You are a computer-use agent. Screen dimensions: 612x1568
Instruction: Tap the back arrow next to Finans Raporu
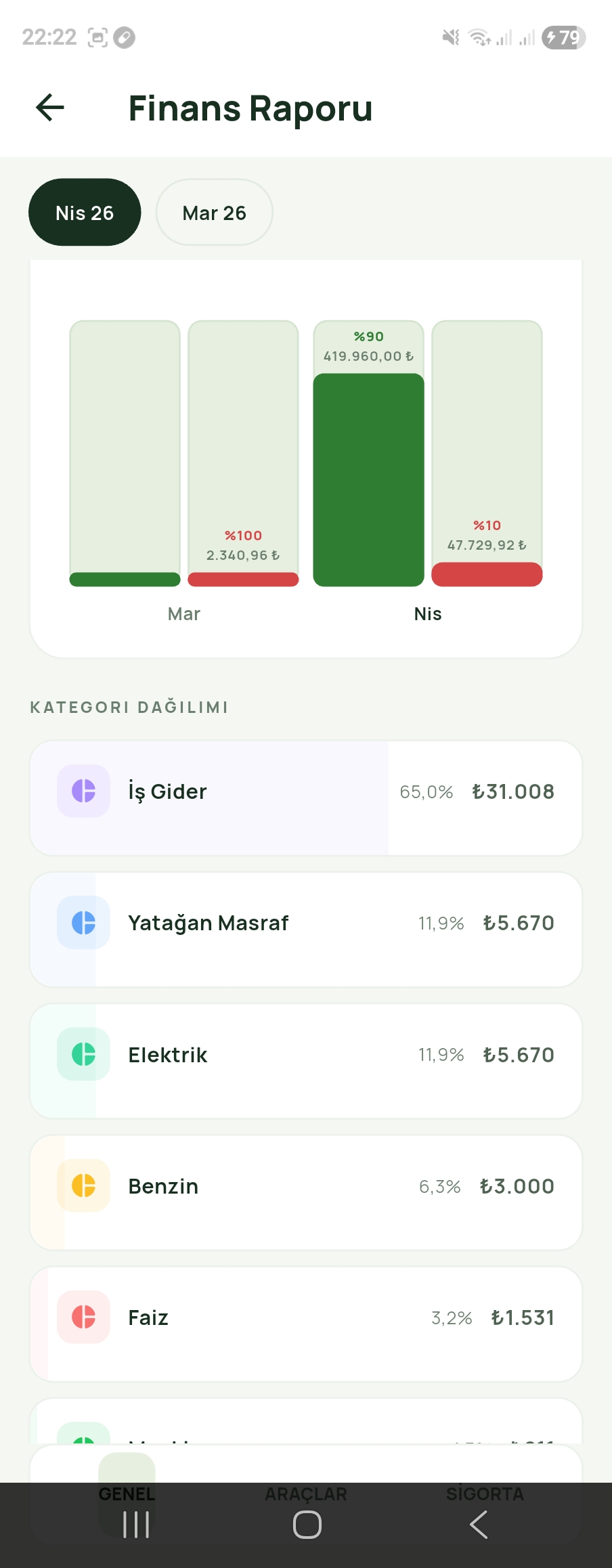point(49,107)
